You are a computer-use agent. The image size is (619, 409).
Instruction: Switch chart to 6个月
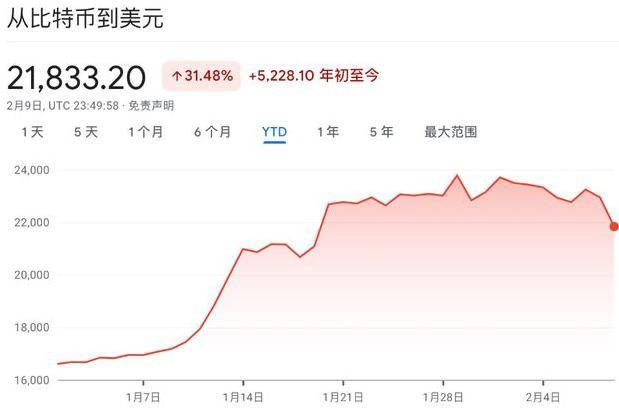tap(212, 132)
